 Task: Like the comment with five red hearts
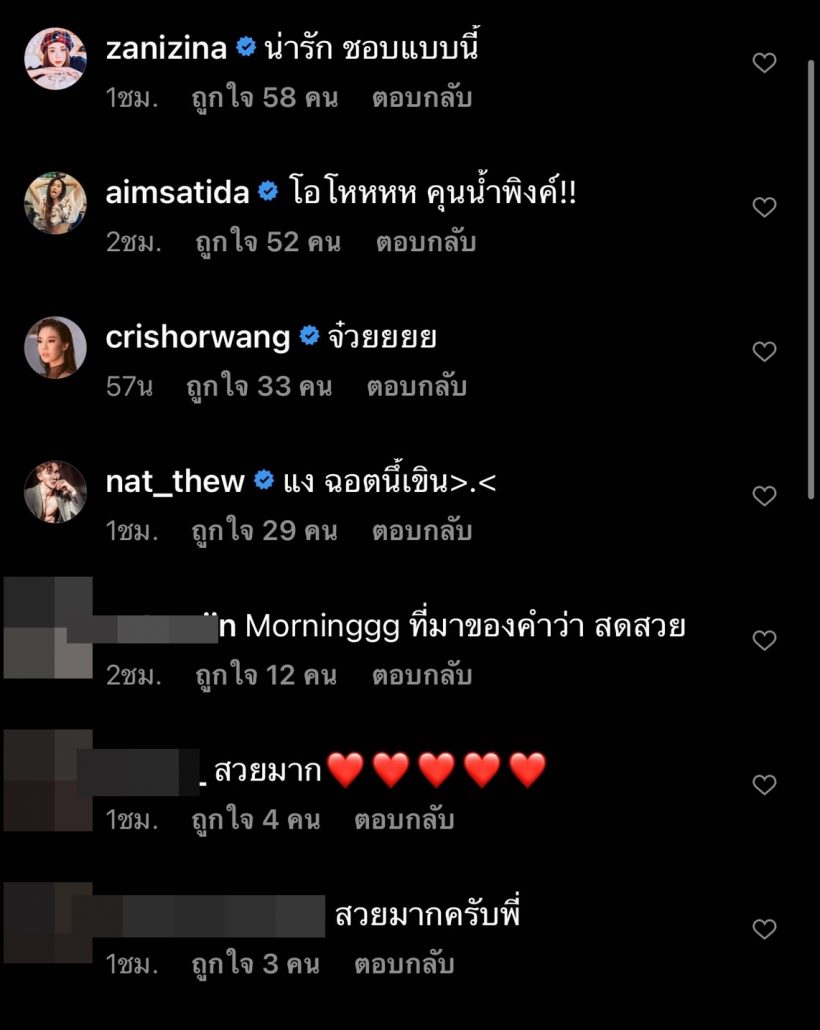(x=764, y=784)
